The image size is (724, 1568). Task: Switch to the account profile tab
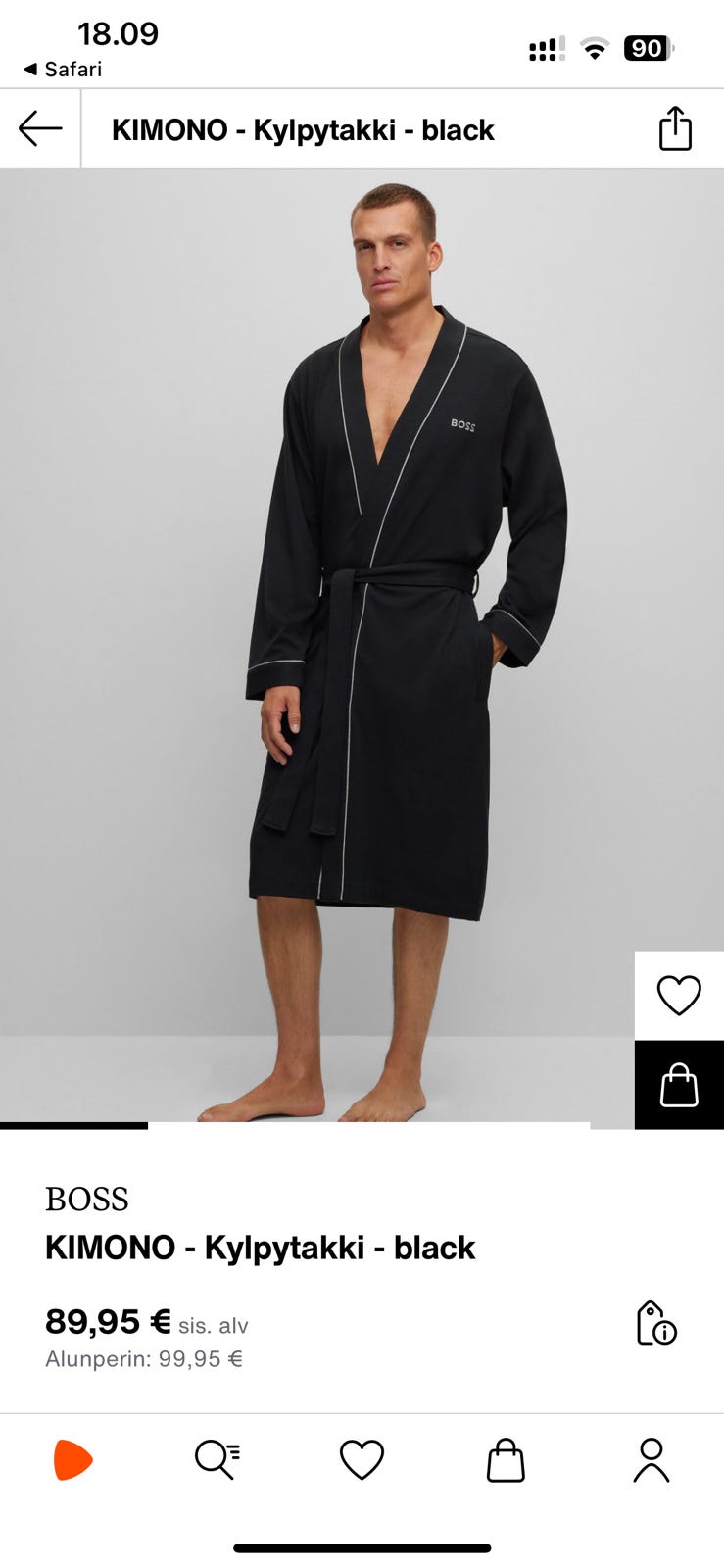[x=651, y=1460]
